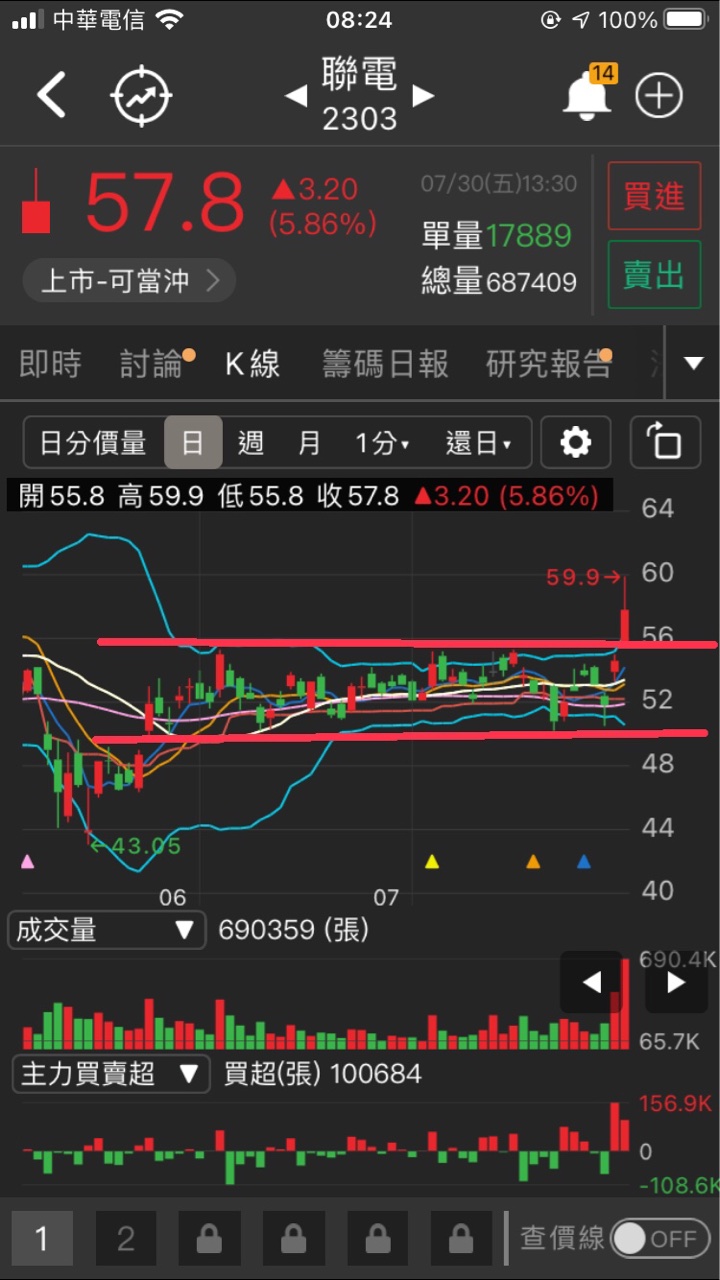The image size is (720, 1280).
Task: Open the 上市-可當沖 info chip
Action: coord(129,281)
